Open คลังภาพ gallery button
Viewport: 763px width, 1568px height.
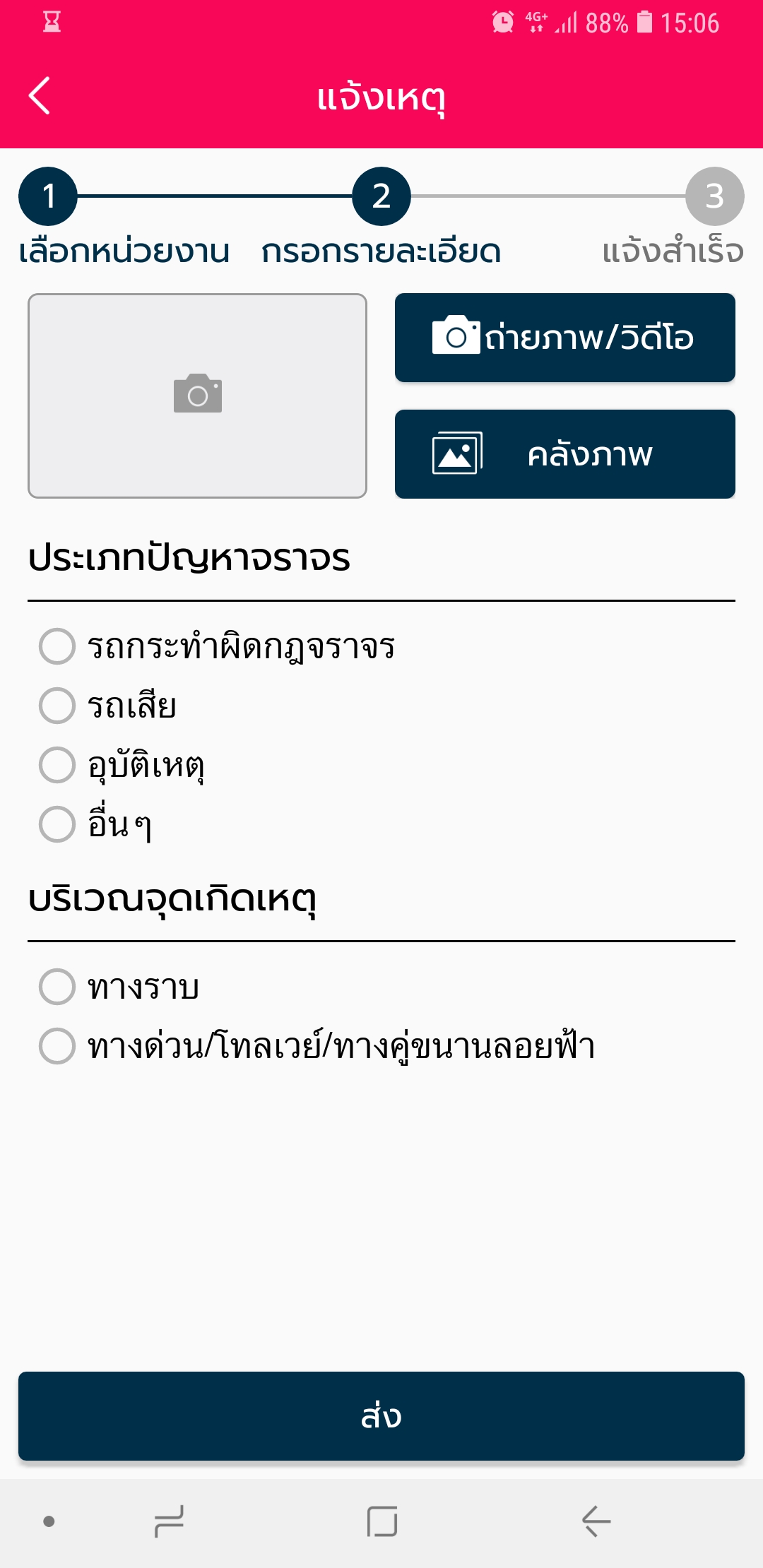pyautogui.click(x=564, y=454)
